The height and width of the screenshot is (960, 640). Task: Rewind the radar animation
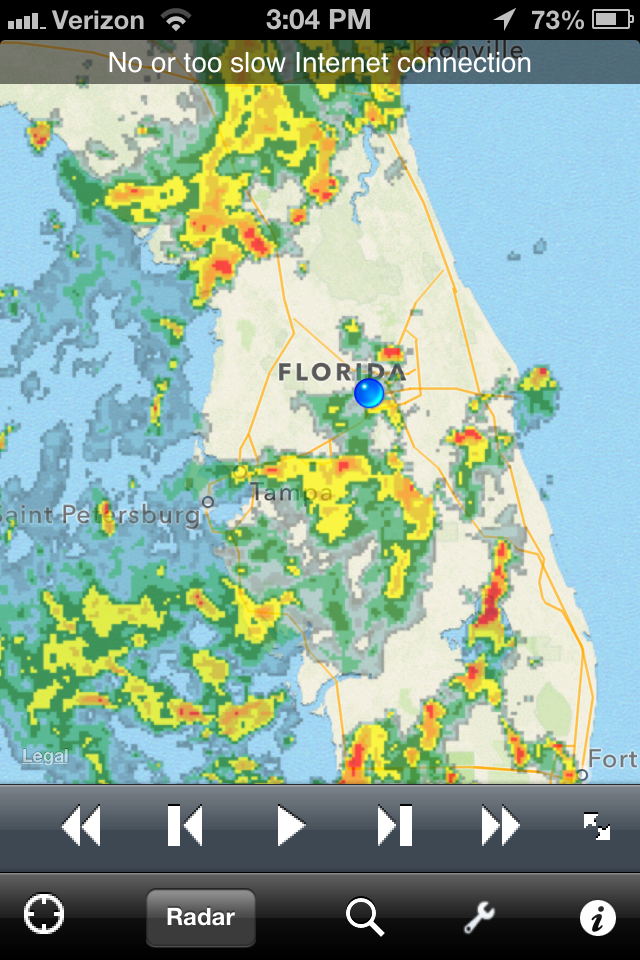81,827
